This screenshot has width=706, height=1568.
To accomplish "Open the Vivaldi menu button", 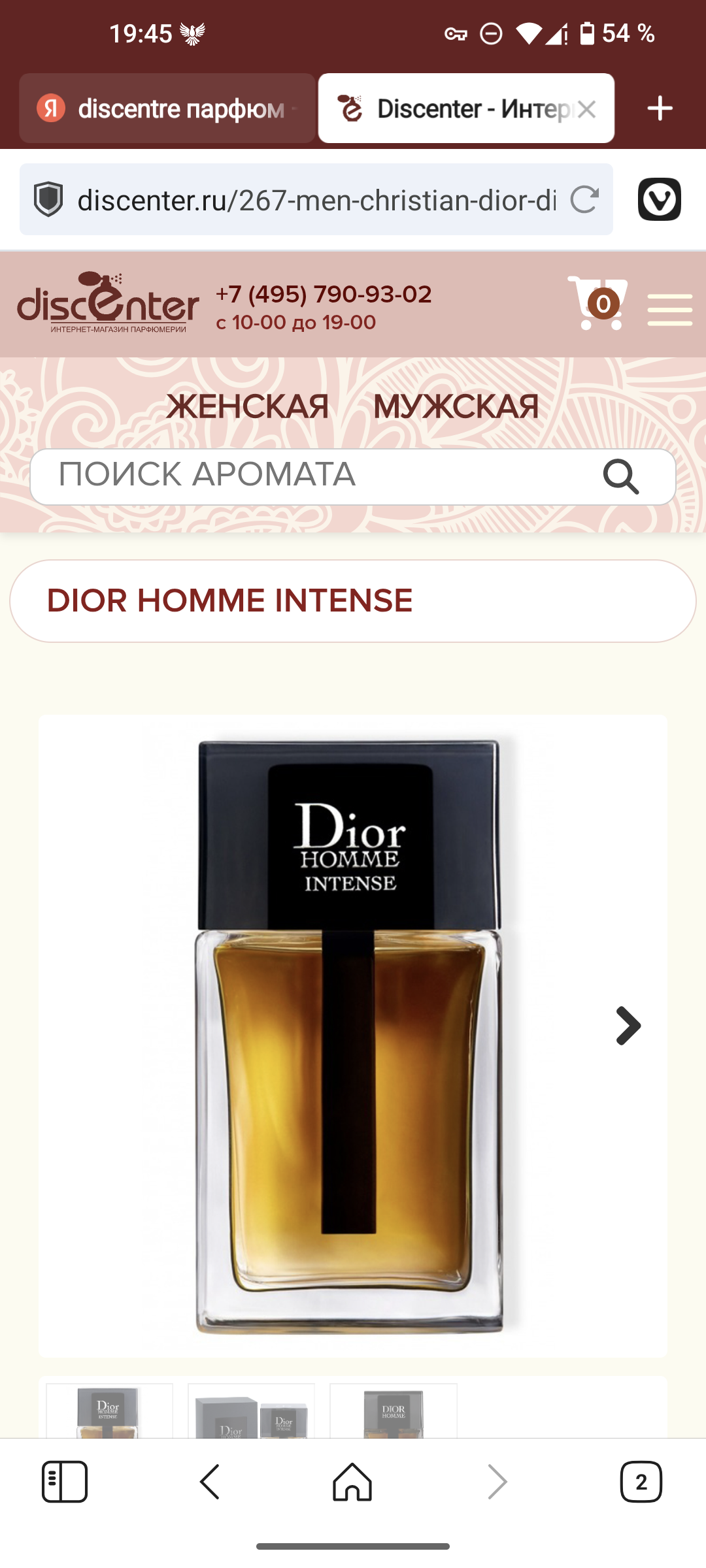I will click(x=659, y=199).
